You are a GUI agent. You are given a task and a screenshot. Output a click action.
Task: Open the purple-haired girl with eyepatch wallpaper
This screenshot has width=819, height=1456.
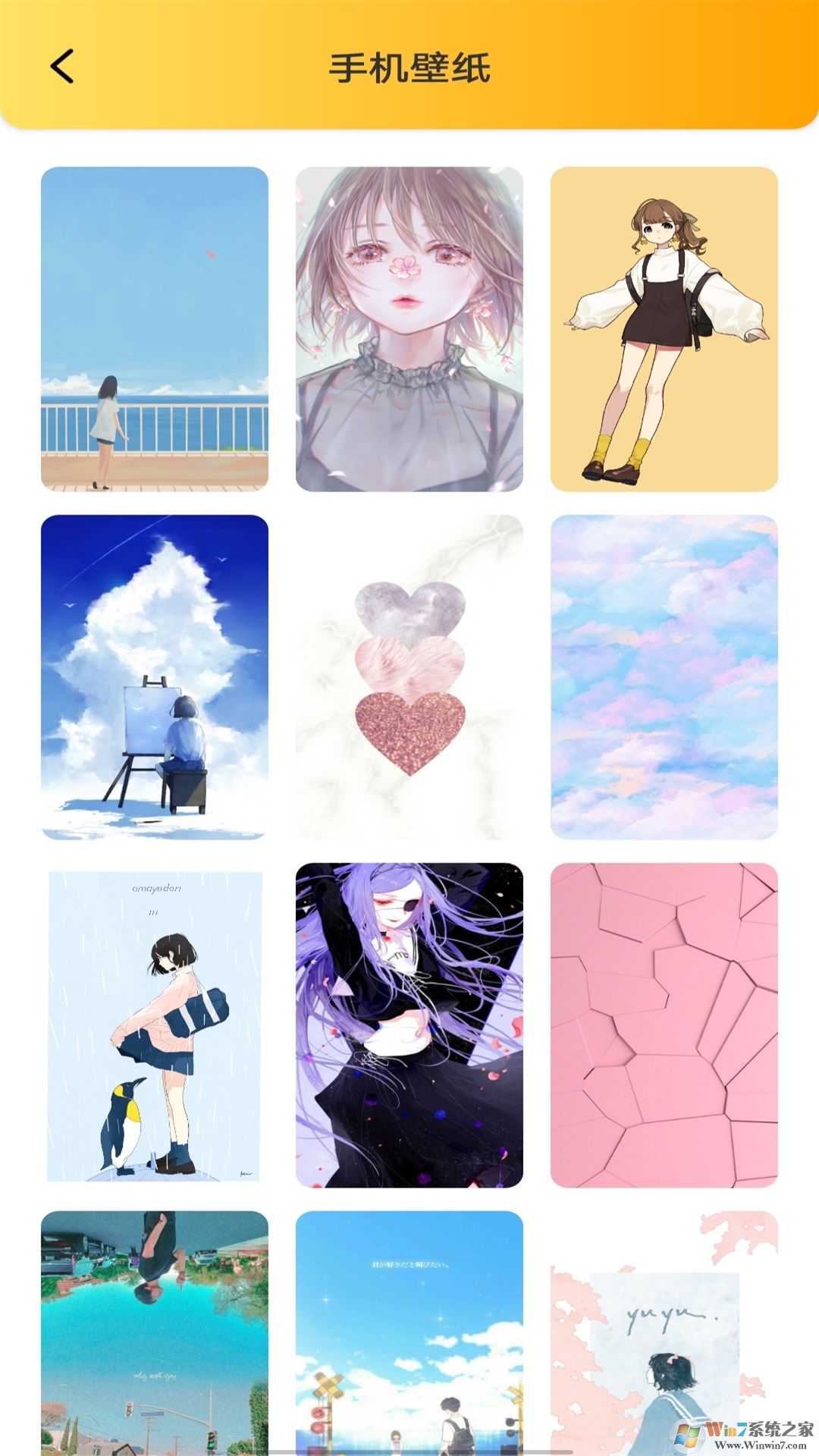[x=409, y=1025]
